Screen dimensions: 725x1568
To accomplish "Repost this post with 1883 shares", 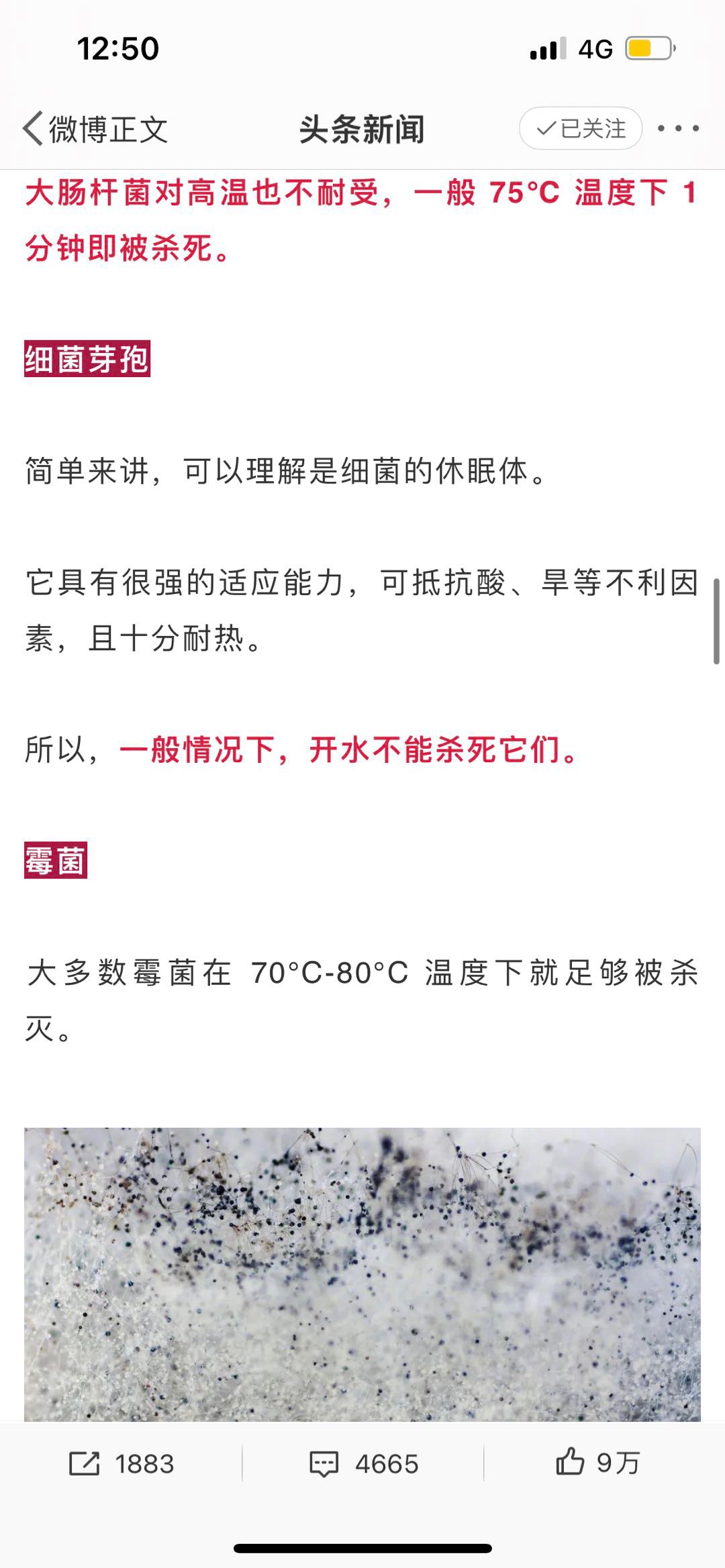I will pyautogui.click(x=122, y=1463).
